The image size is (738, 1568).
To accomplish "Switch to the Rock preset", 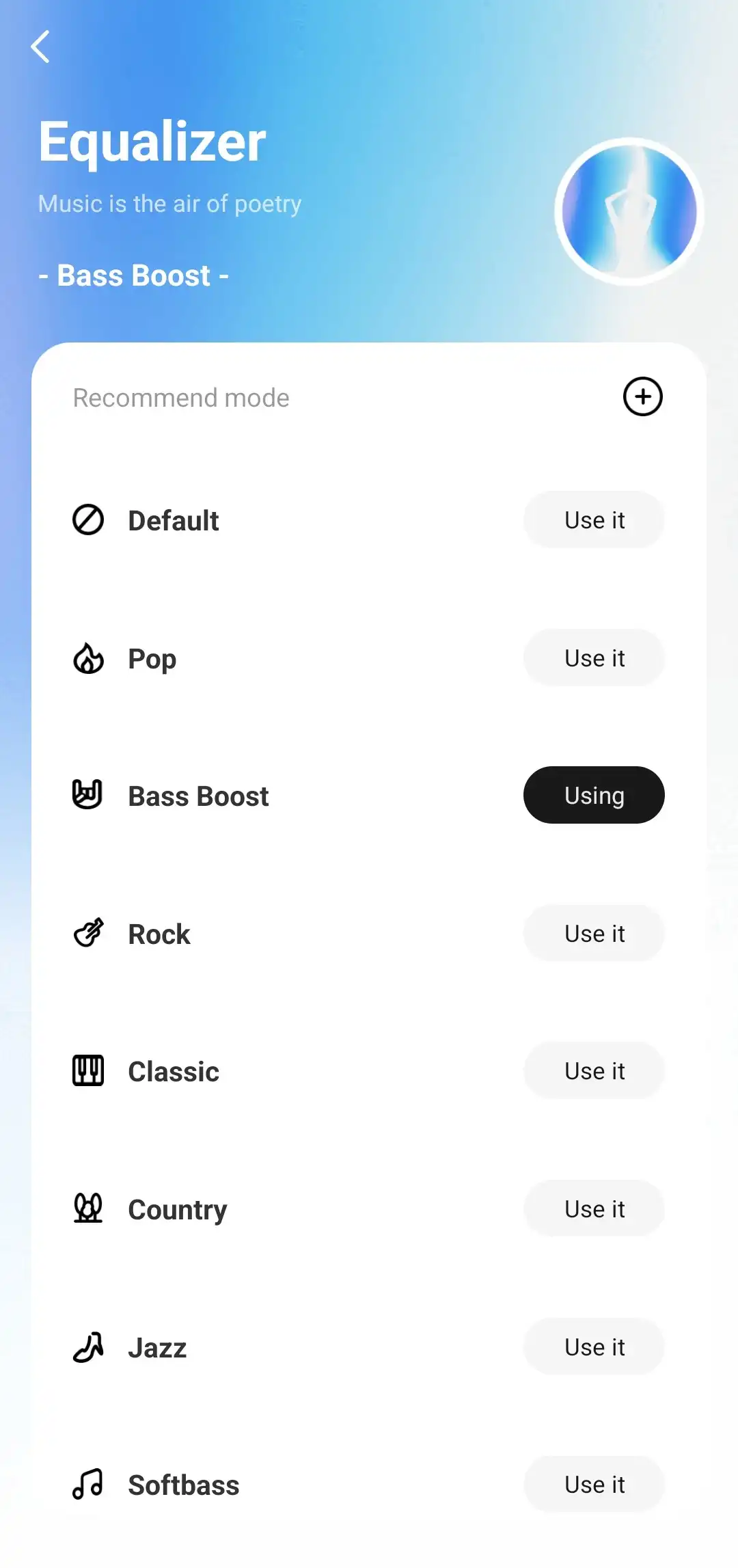I will [594, 933].
